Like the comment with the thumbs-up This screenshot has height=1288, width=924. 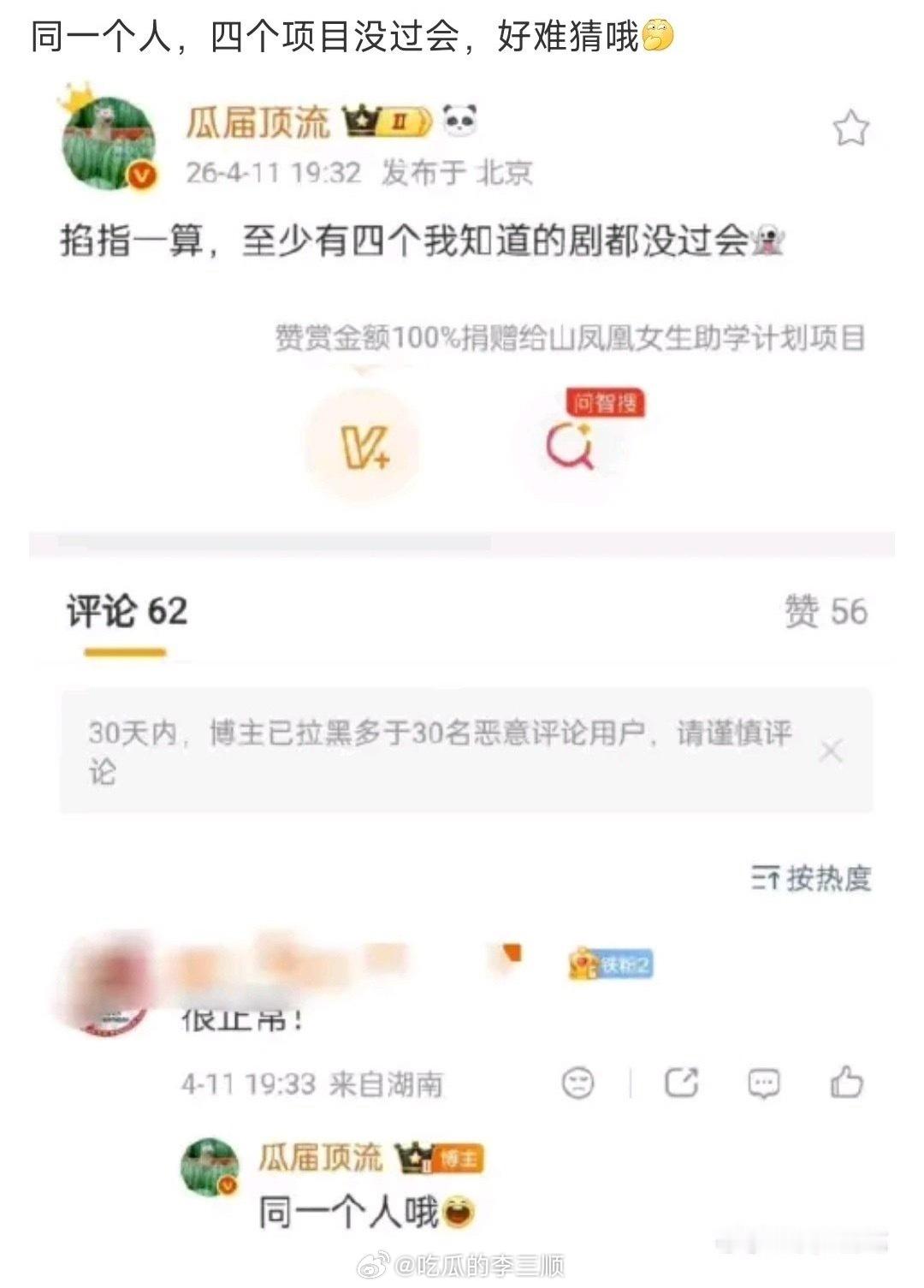[845, 1081]
